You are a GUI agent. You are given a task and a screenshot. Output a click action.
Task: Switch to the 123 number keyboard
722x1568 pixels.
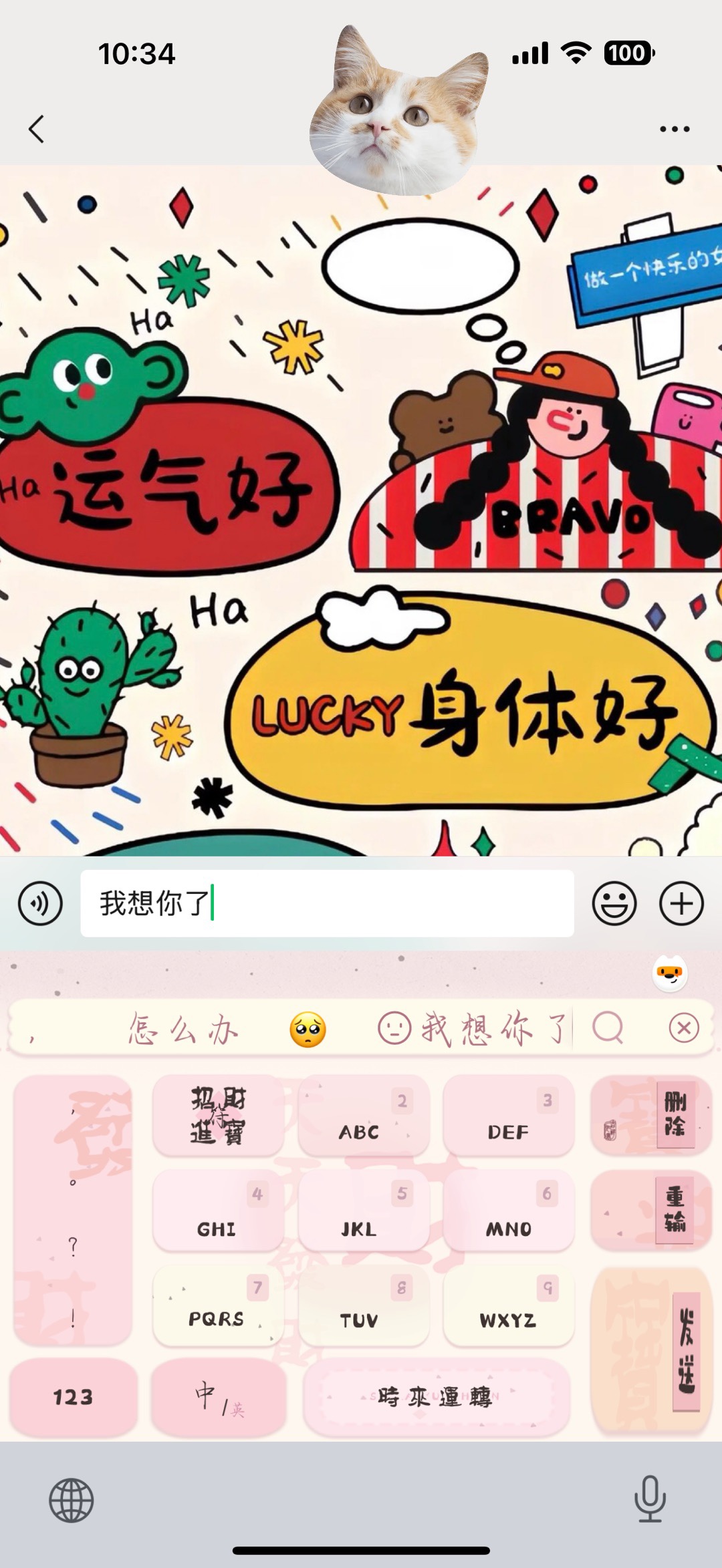click(x=74, y=1396)
